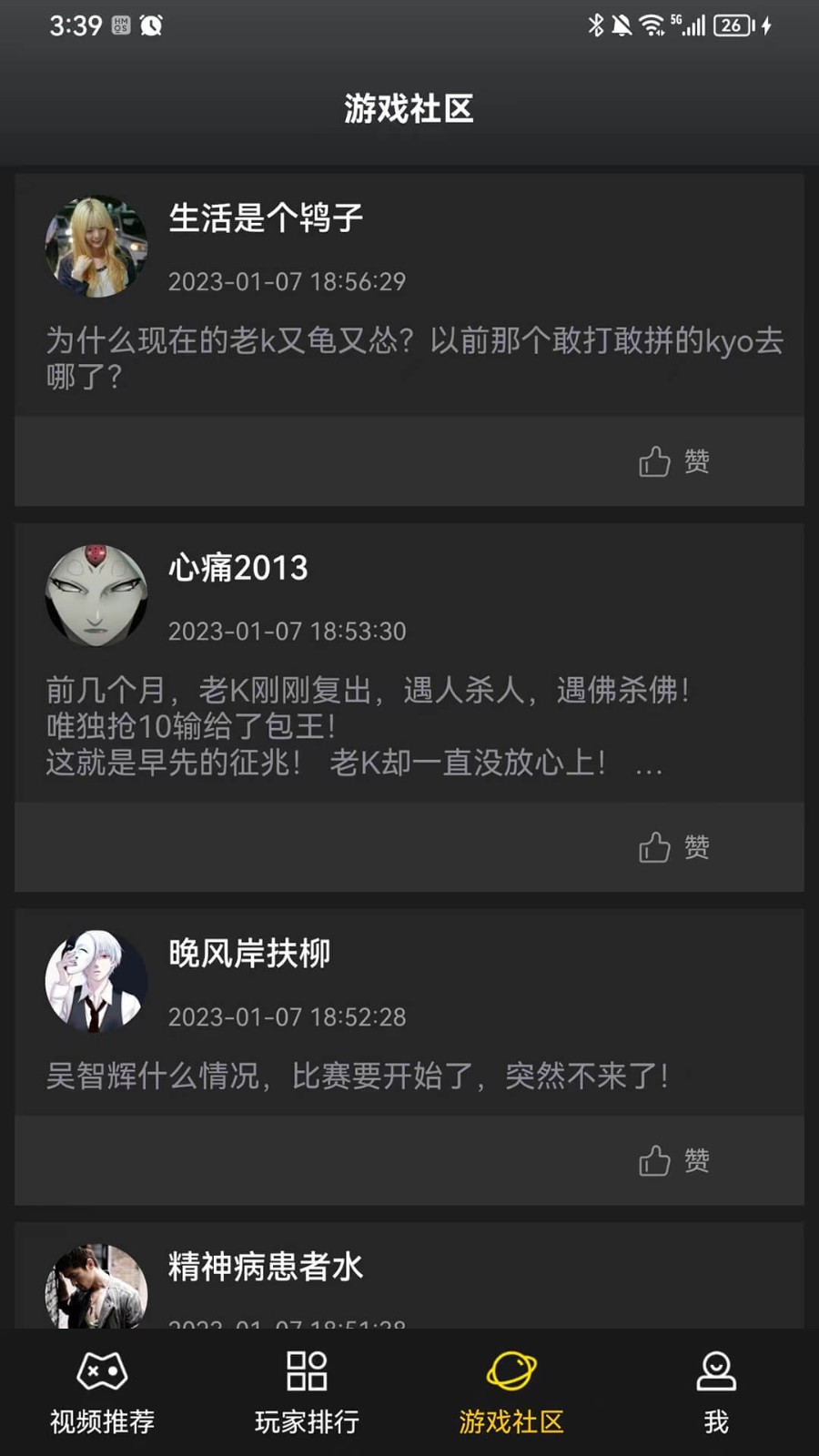Open the 我 profile tab

click(716, 1392)
